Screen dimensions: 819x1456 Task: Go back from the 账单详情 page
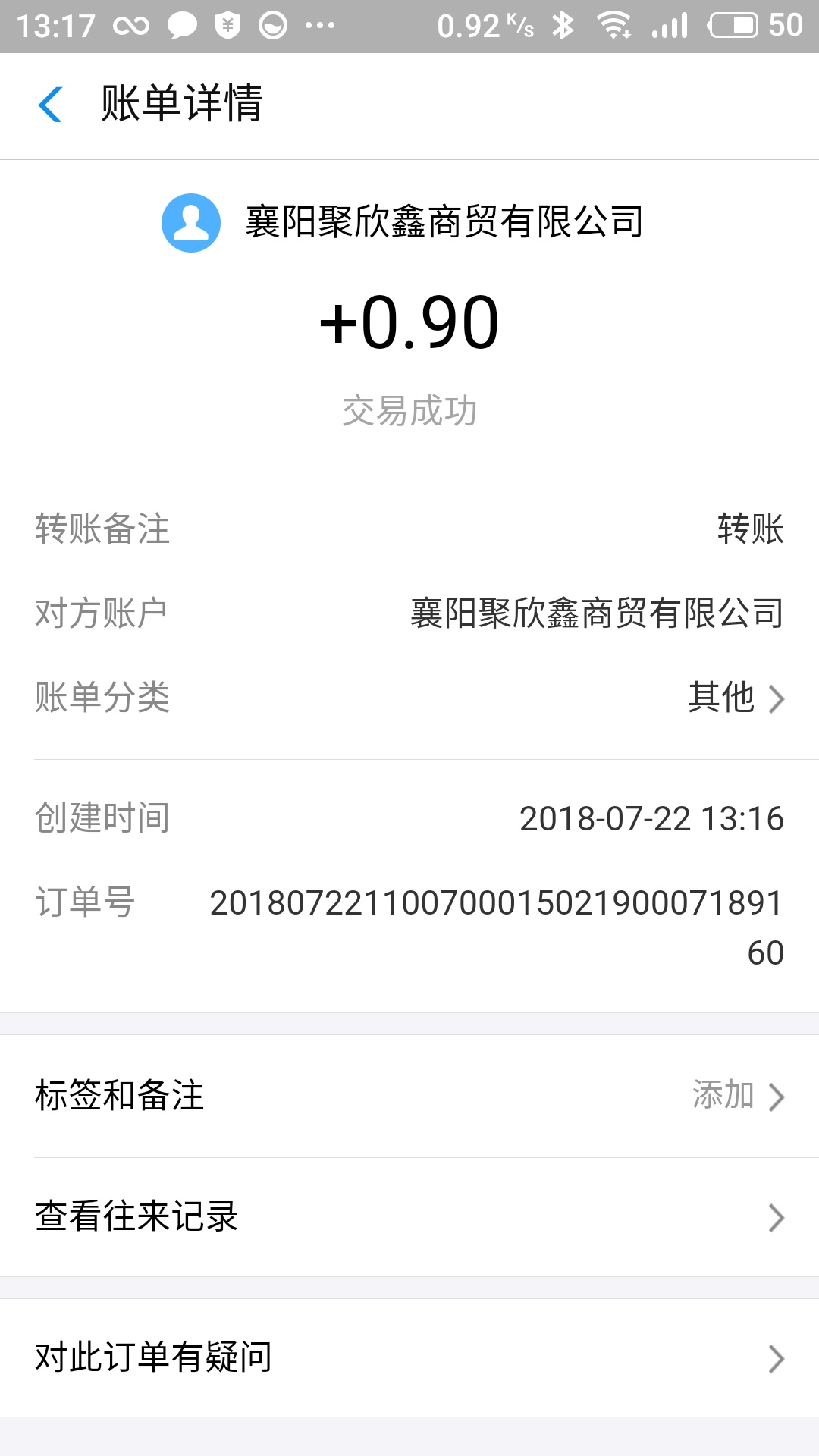pos(50,104)
